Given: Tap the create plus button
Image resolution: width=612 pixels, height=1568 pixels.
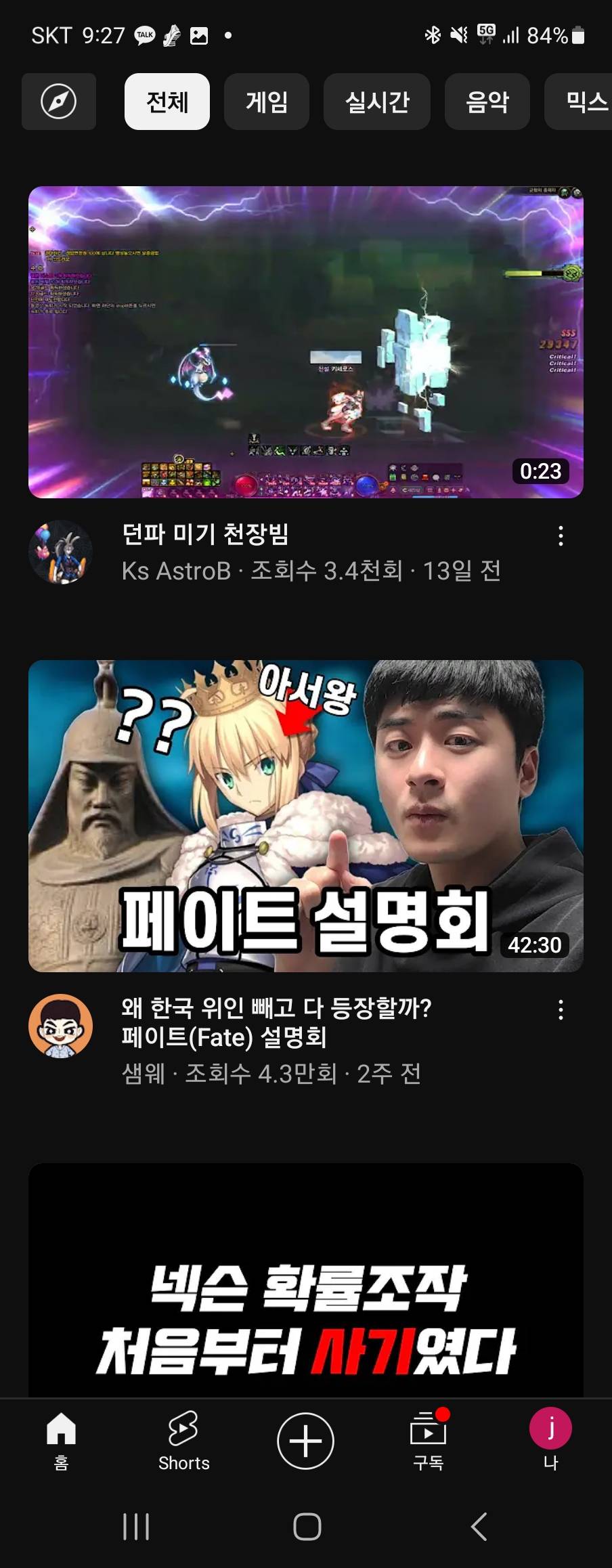Looking at the screenshot, I should [305, 1441].
